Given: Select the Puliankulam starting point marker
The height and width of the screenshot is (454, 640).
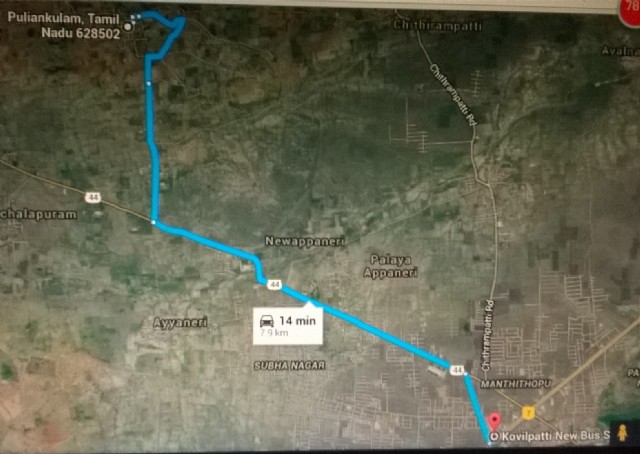Looking at the screenshot, I should tap(128, 27).
